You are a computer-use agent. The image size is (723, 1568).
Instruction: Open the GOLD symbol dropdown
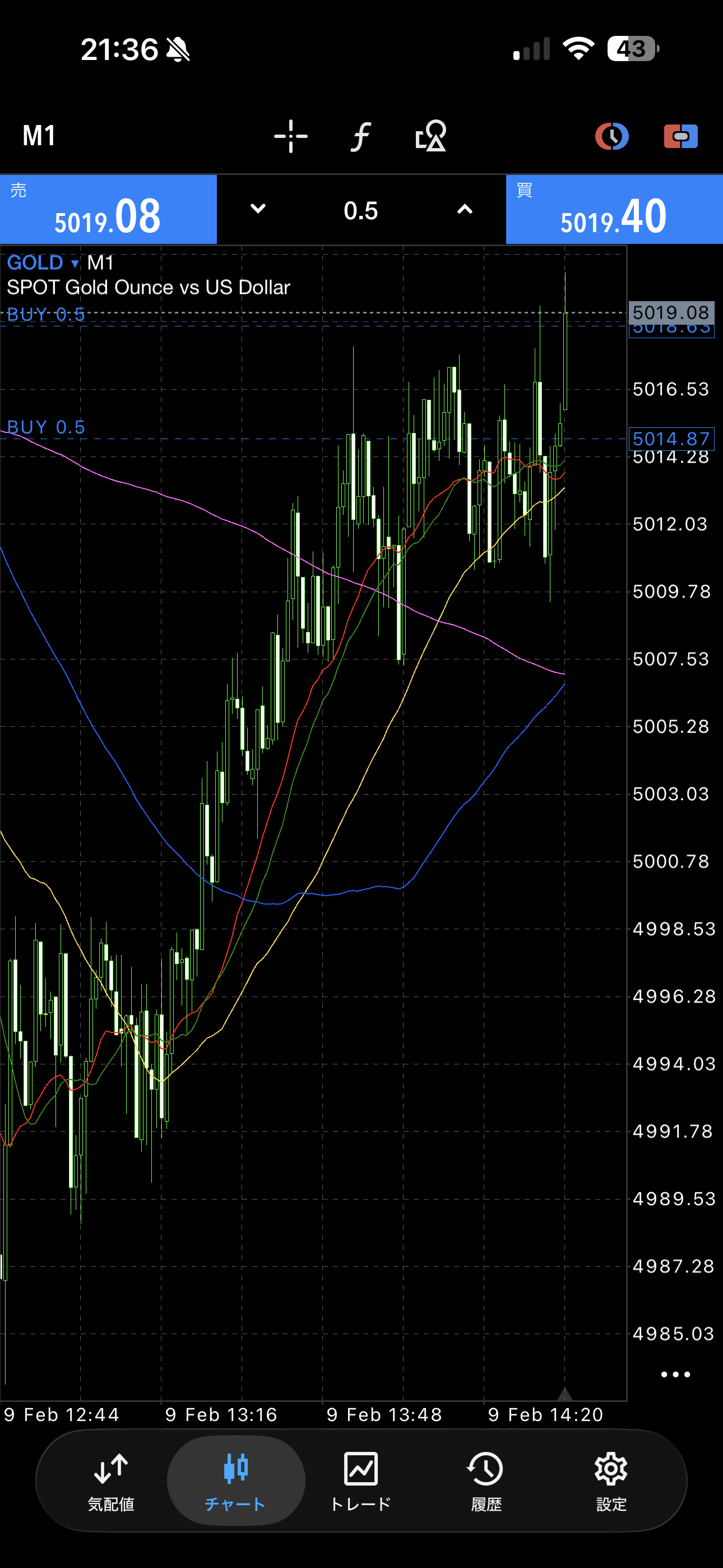pos(43,263)
